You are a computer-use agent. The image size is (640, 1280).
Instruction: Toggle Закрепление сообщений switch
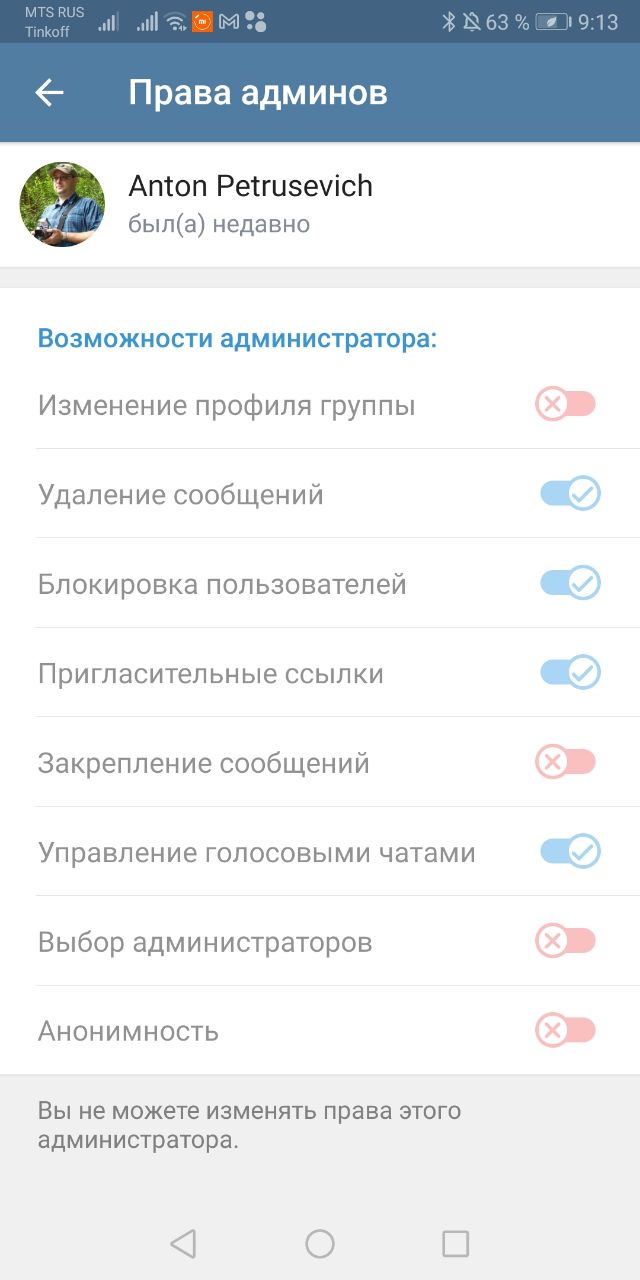567,763
